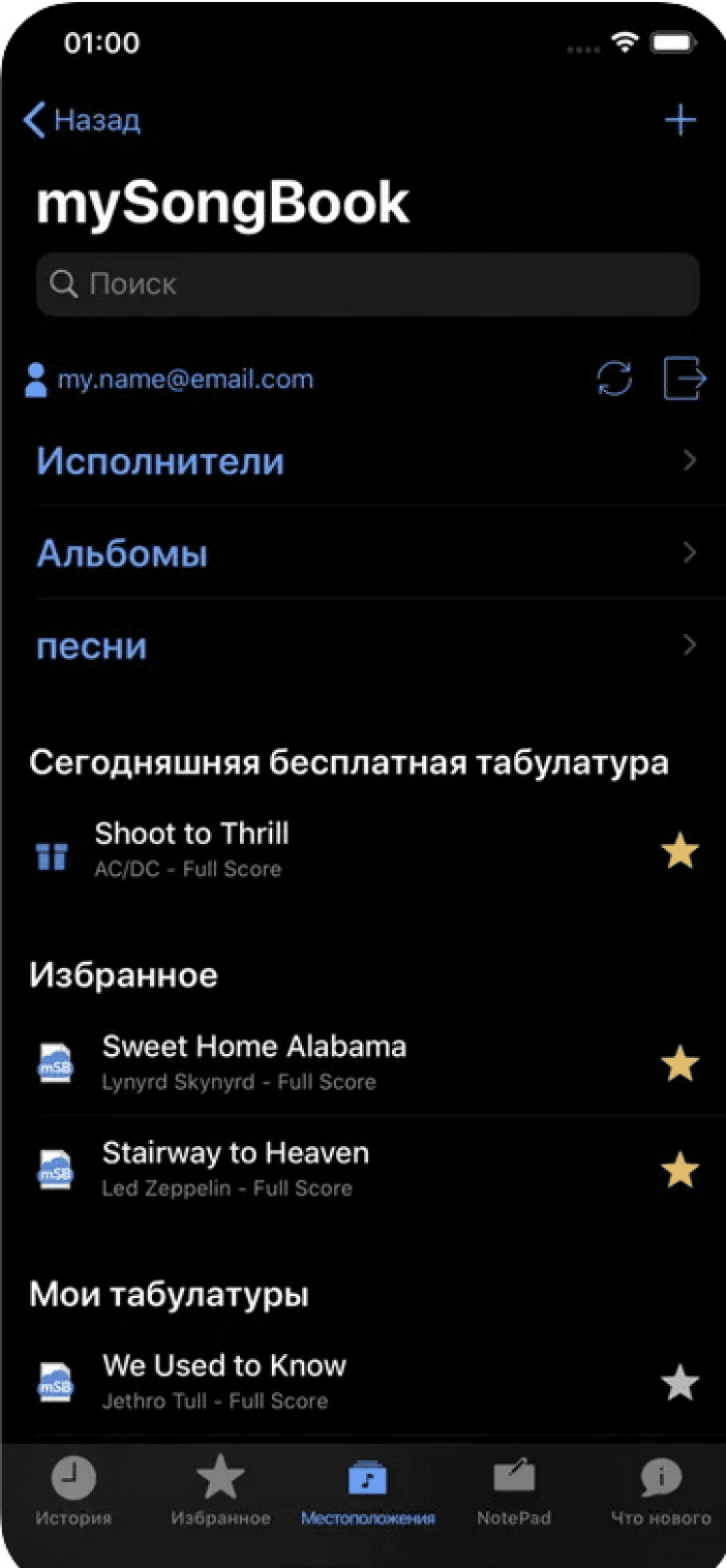Tap the sync refresh icon
The height and width of the screenshot is (1568, 726).
(x=615, y=378)
